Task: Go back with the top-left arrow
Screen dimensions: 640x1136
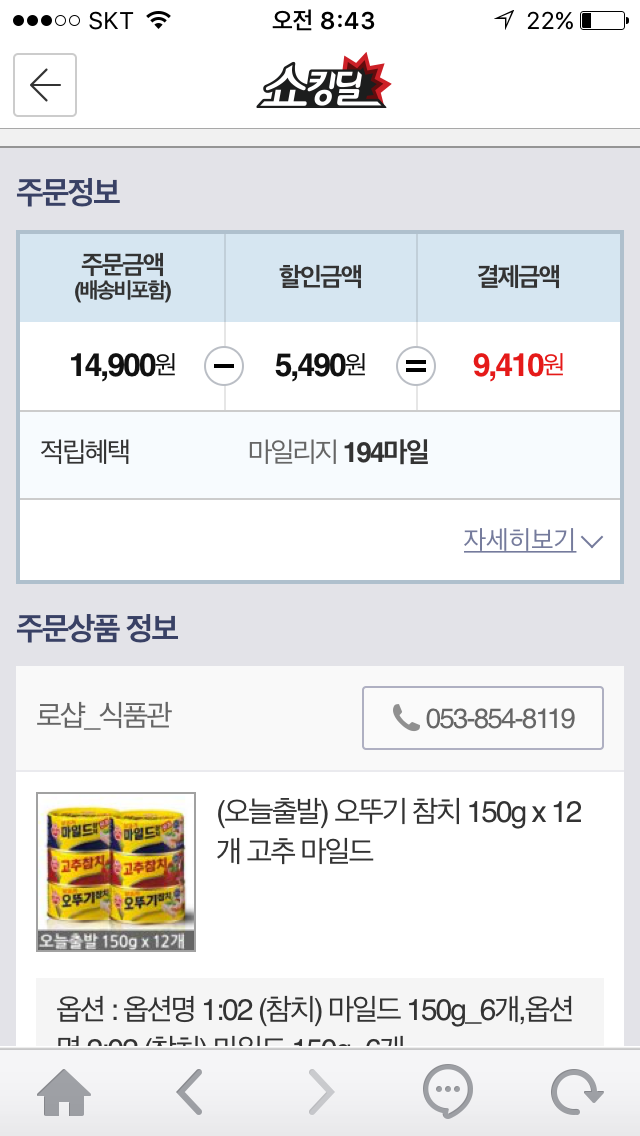Action: [x=45, y=86]
